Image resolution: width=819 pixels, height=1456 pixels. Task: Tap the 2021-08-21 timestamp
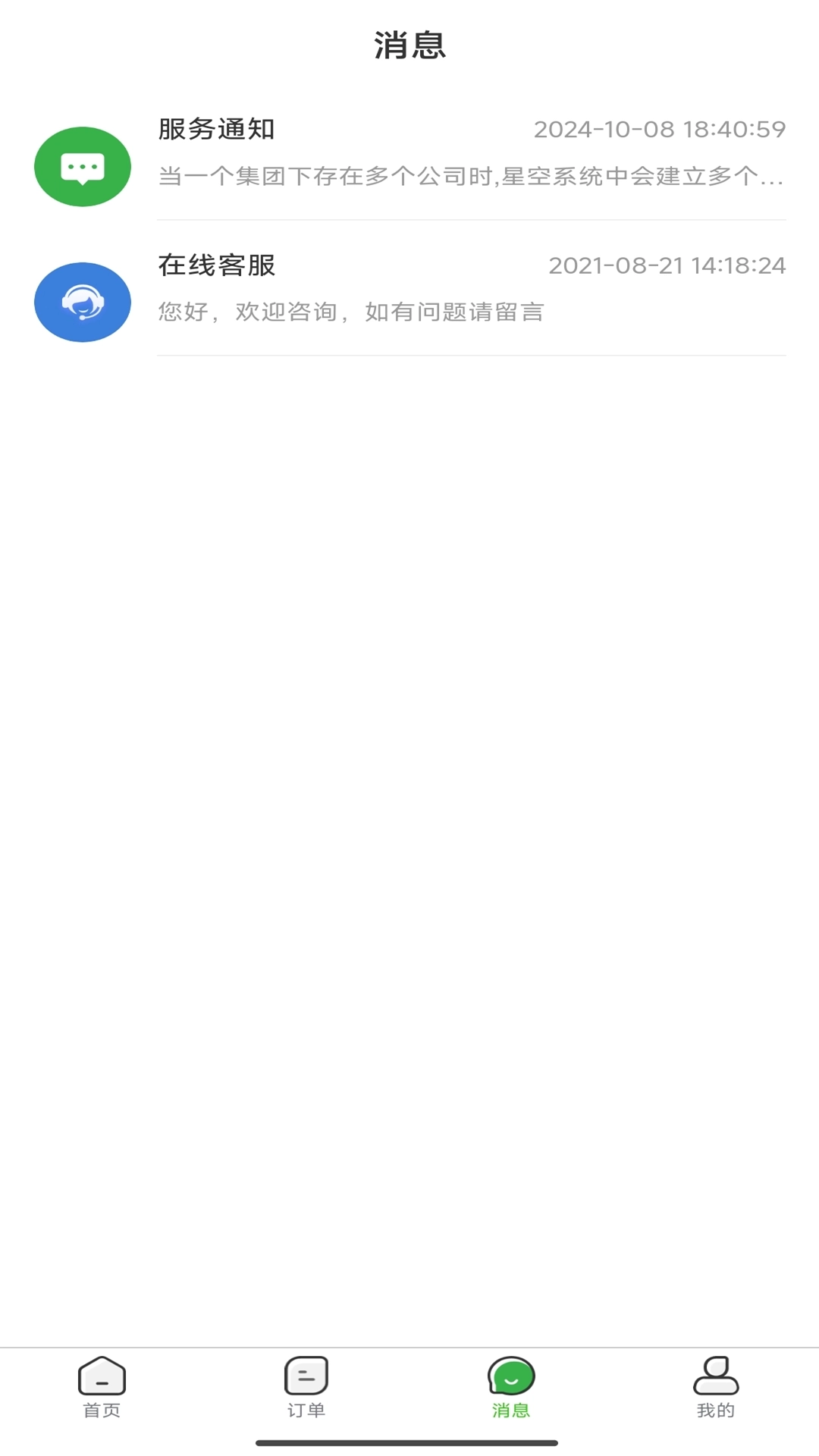(667, 265)
